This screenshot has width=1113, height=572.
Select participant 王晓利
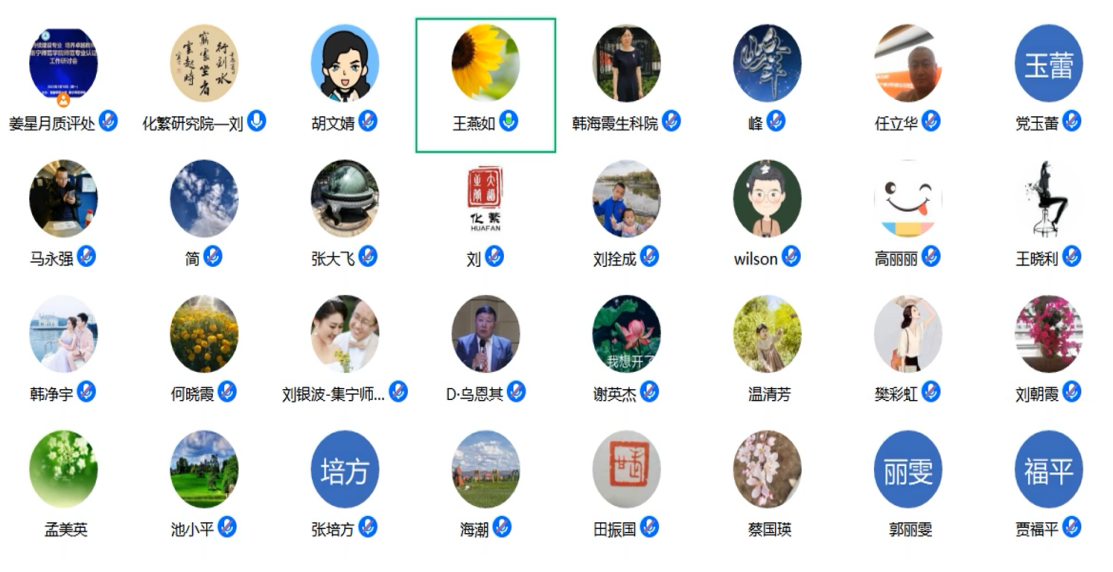coord(1048,198)
